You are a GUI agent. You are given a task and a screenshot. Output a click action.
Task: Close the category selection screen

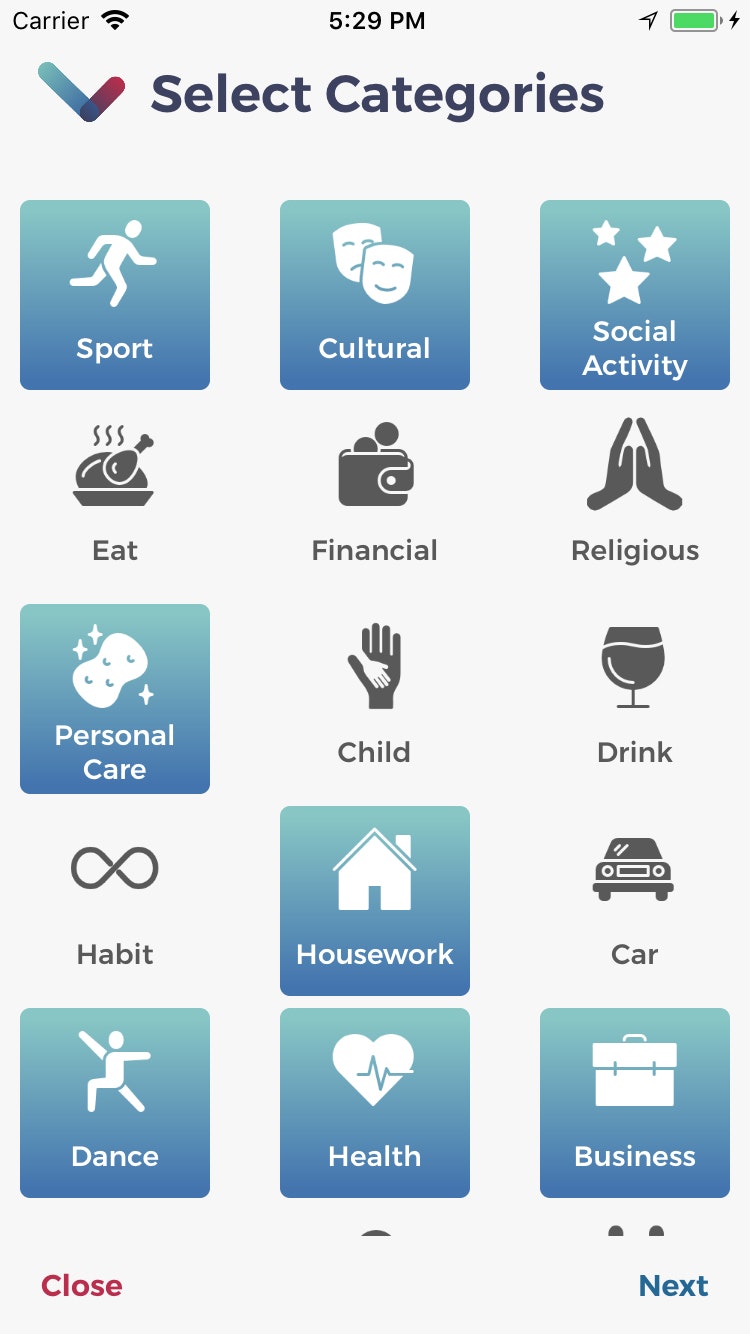coord(82,1286)
